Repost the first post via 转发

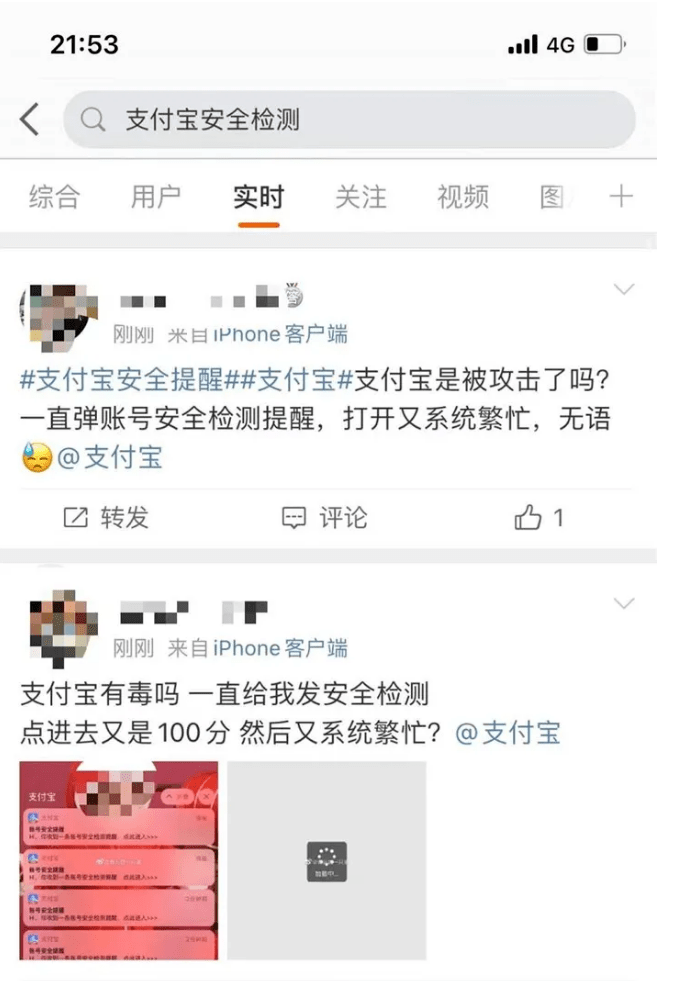(x=105, y=517)
